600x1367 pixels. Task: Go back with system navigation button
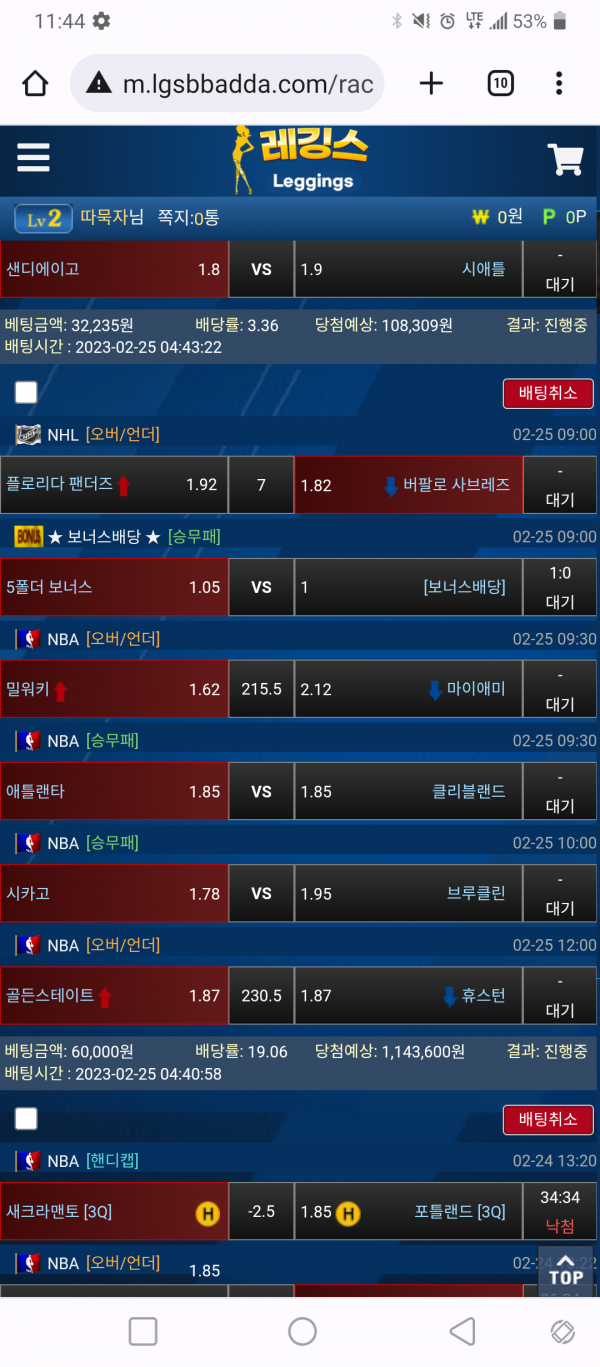pos(462,1331)
